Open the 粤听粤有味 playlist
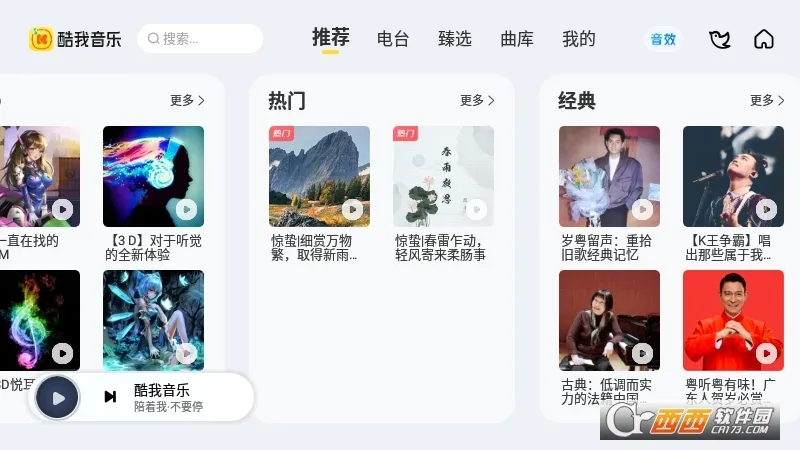The width and height of the screenshot is (800, 450). pyautogui.click(x=733, y=320)
